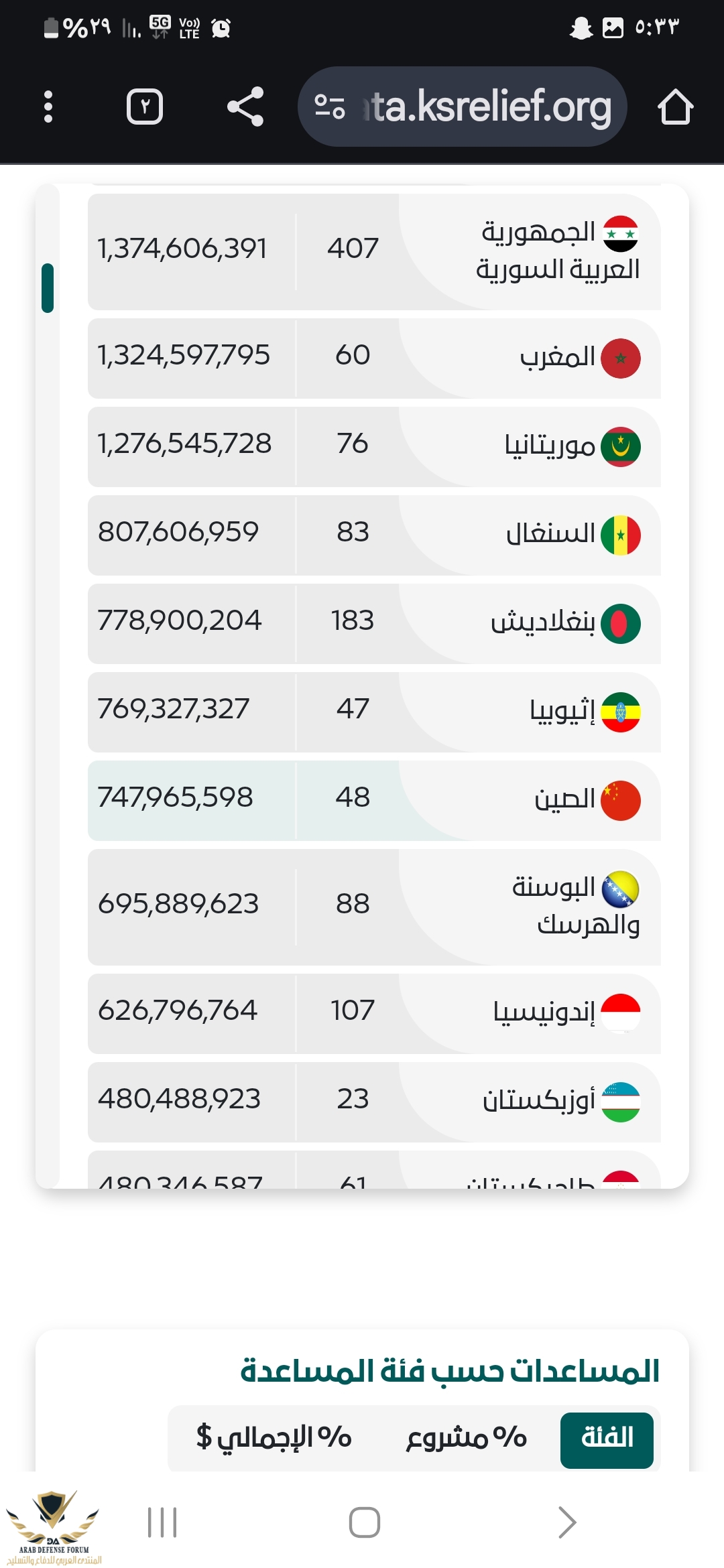
Task: Select the البوسنة والهرسك row
Action: pyautogui.click(x=374, y=907)
